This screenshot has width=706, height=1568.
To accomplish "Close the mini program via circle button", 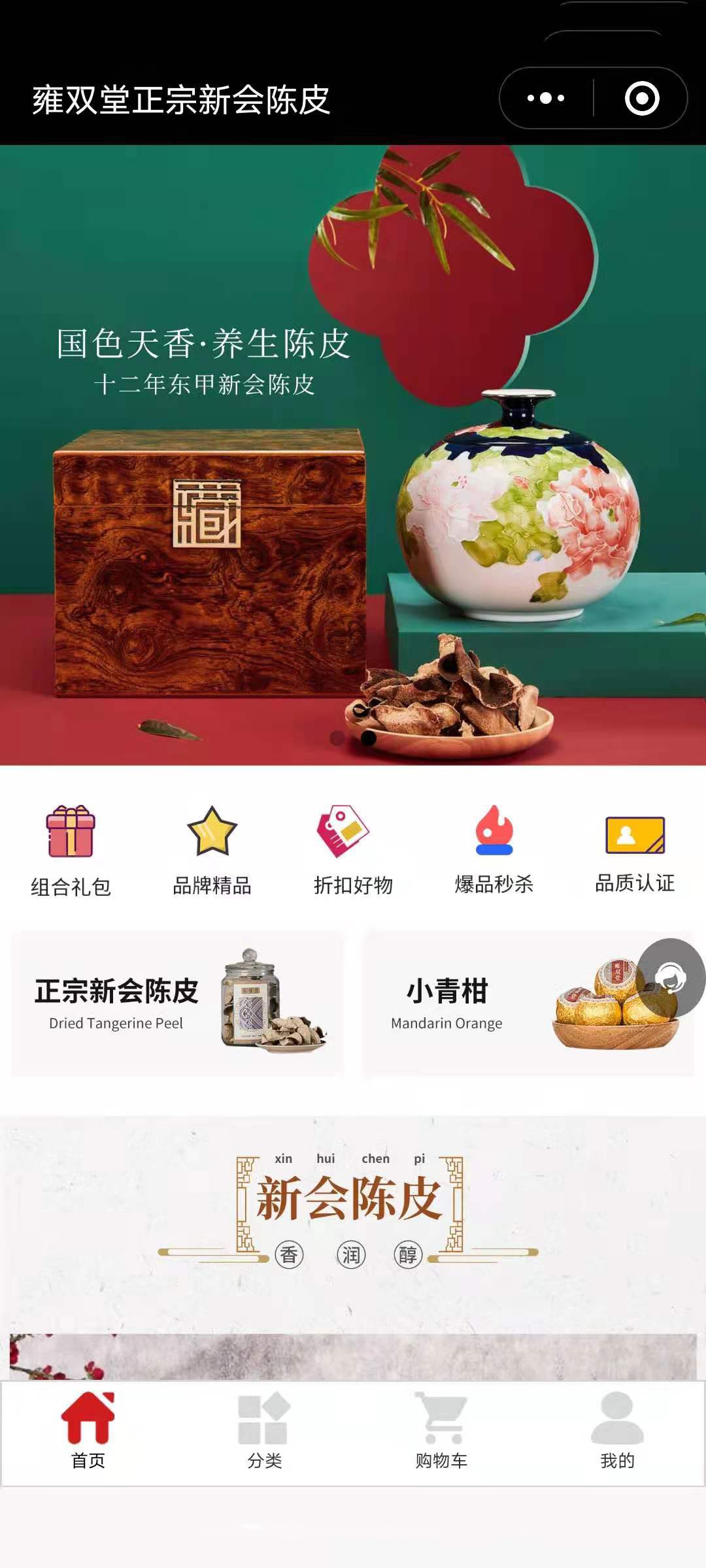I will click(641, 99).
